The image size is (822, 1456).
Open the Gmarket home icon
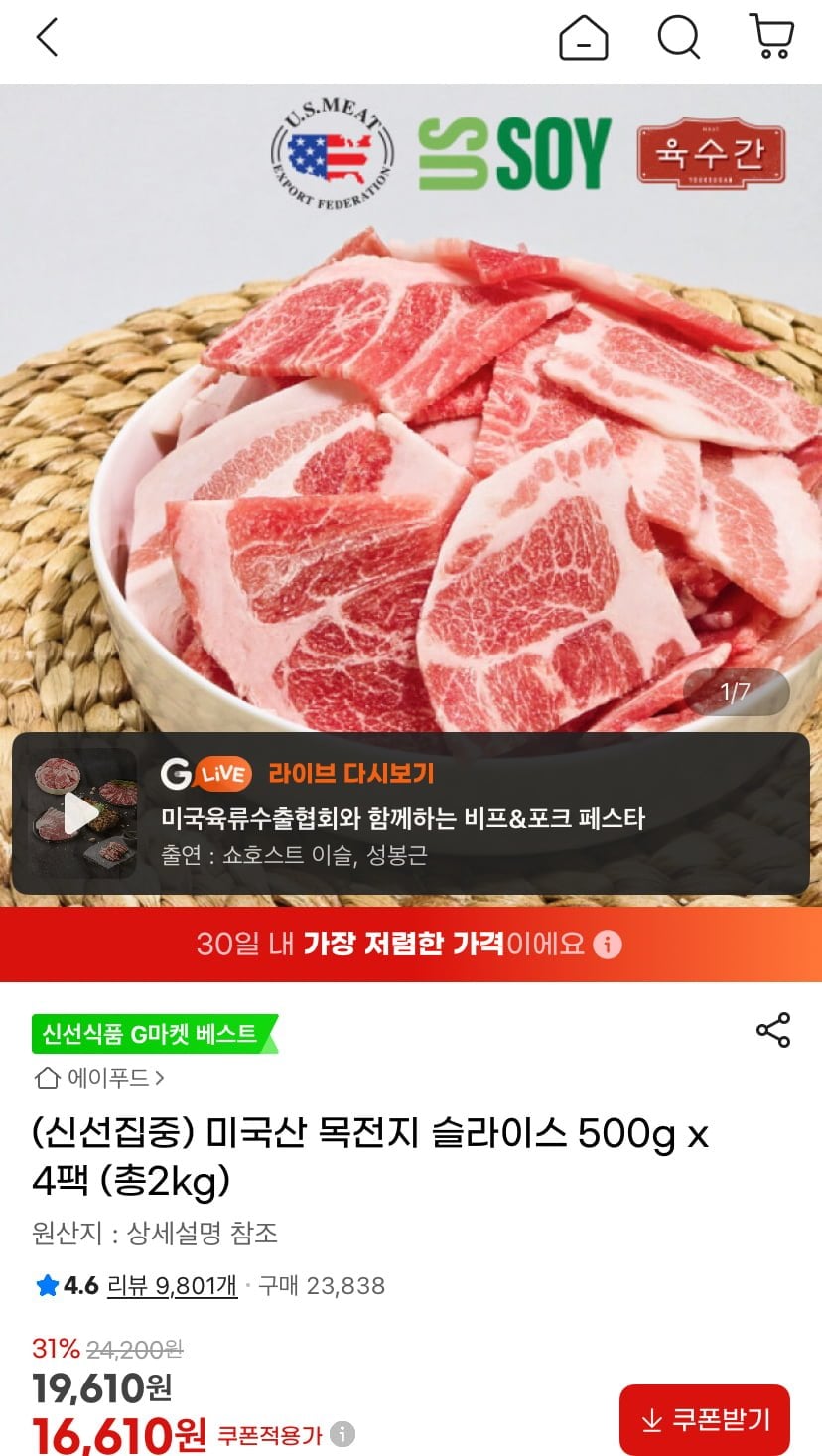tap(583, 39)
